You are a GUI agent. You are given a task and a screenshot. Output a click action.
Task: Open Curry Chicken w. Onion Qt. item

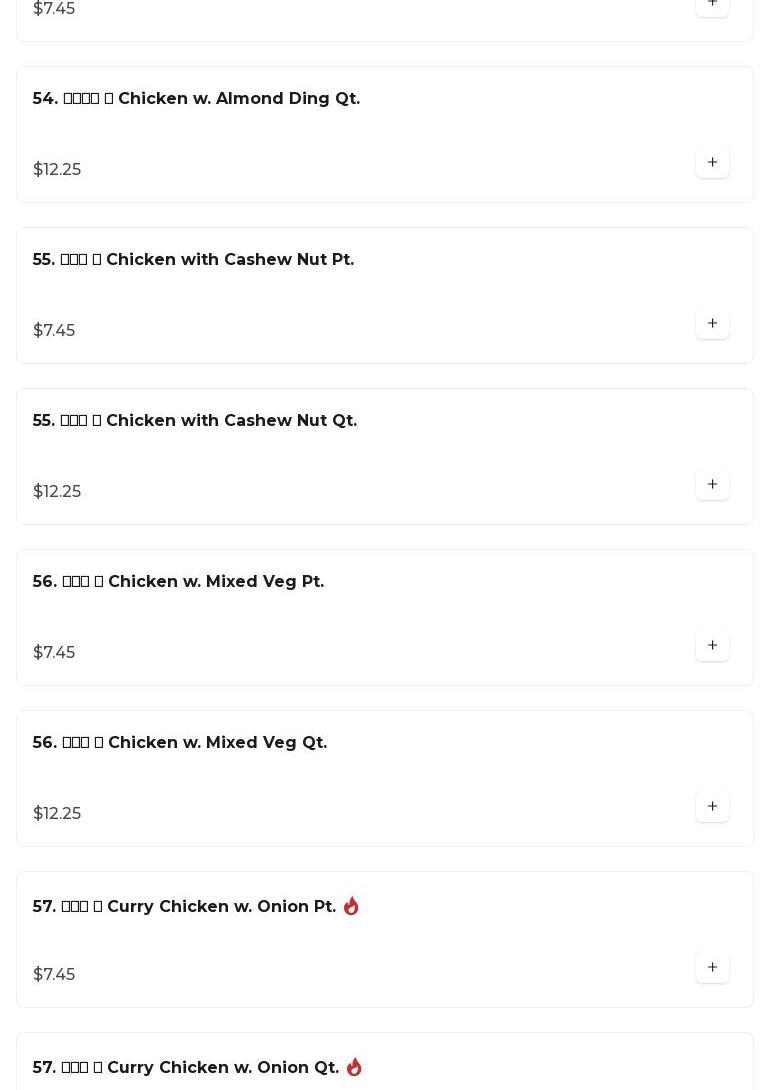186,1067
